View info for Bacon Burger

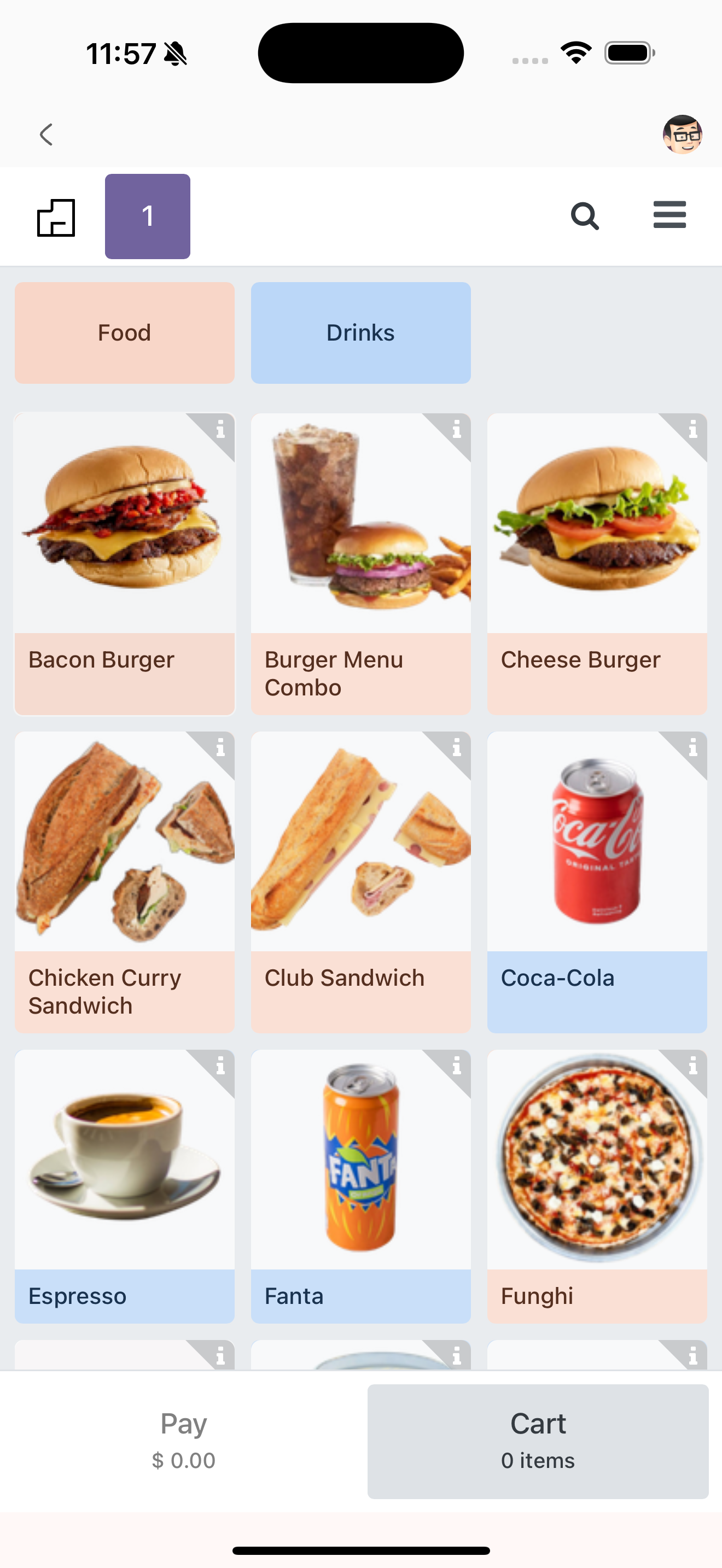(x=220, y=430)
